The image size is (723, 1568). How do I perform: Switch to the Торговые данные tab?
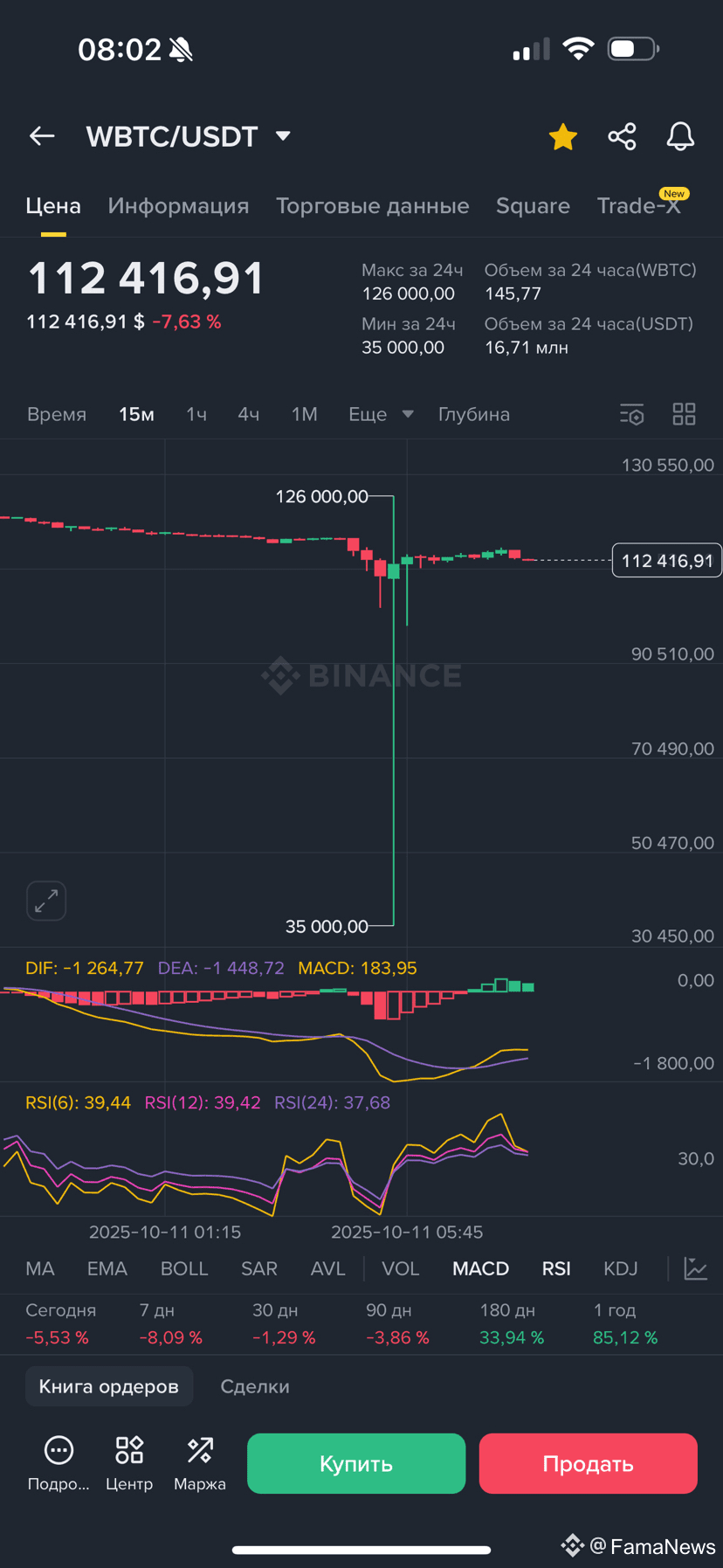[x=373, y=206]
